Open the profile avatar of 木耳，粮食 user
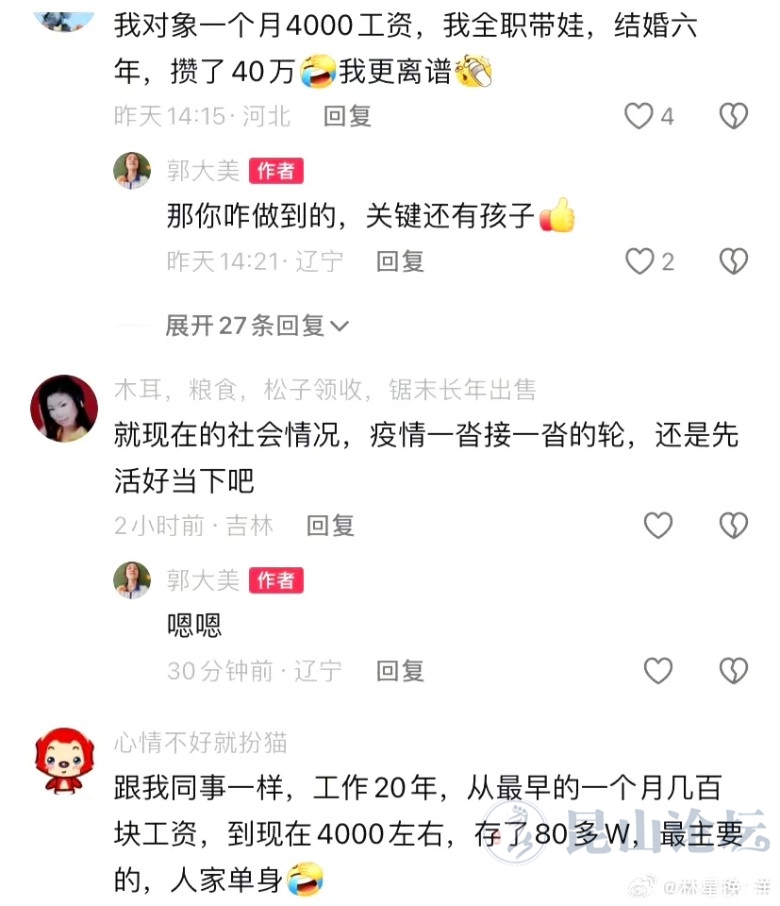This screenshot has width=780, height=906. click(64, 408)
